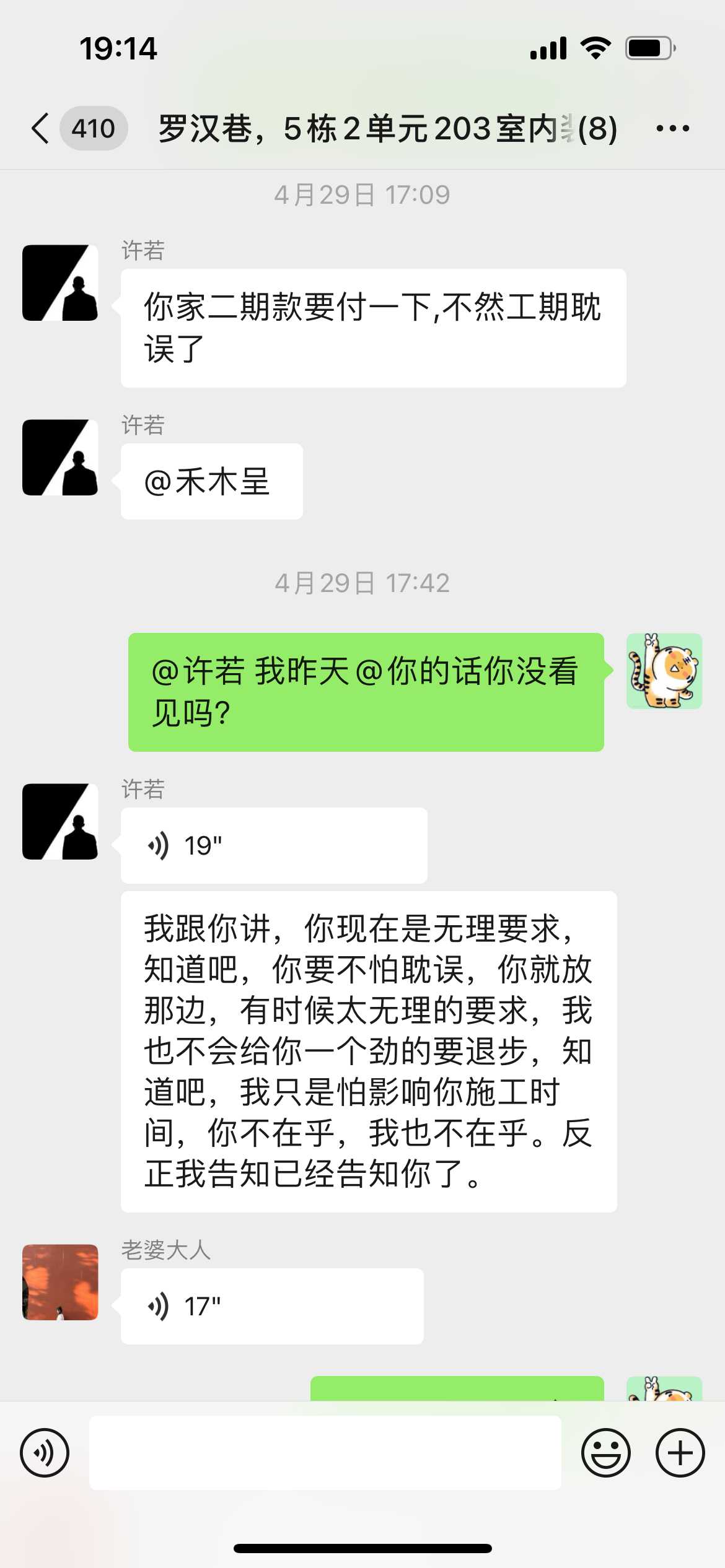Open the emoji sticker panel
This screenshot has height=1568, width=725.
(605, 1453)
